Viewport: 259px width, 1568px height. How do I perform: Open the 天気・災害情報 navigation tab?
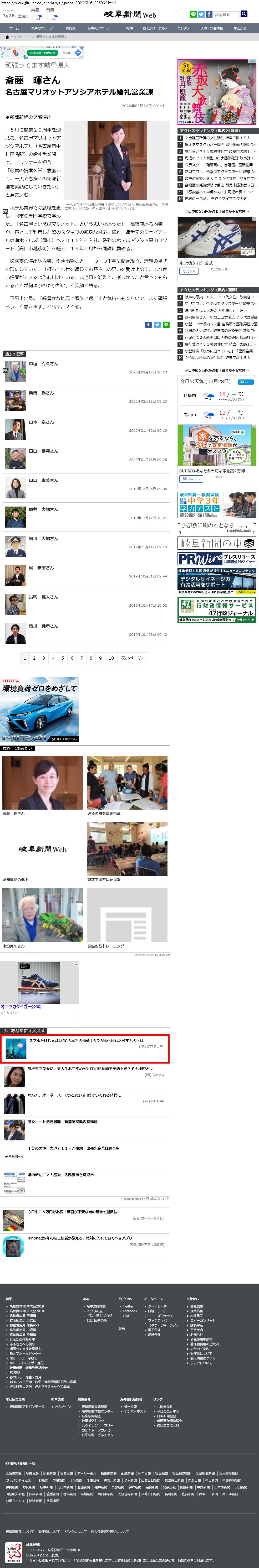tap(211, 28)
